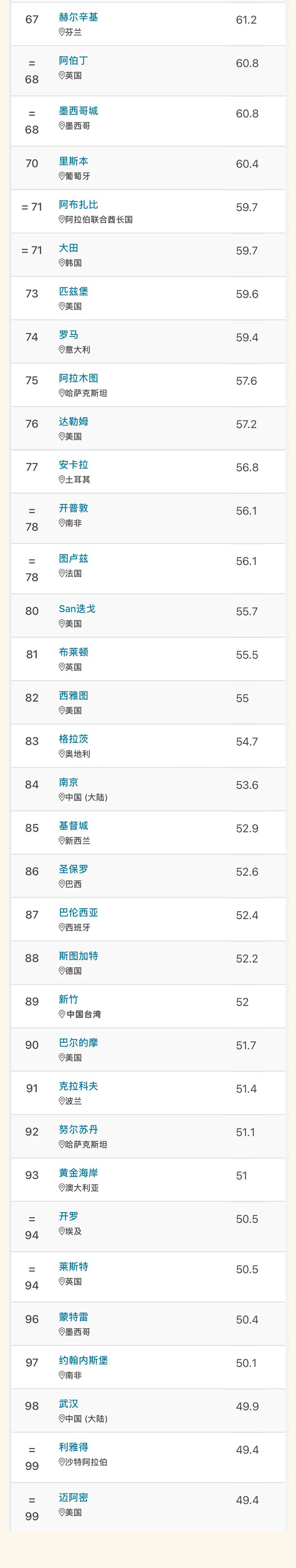Open the 里斯本 entry

(73, 161)
